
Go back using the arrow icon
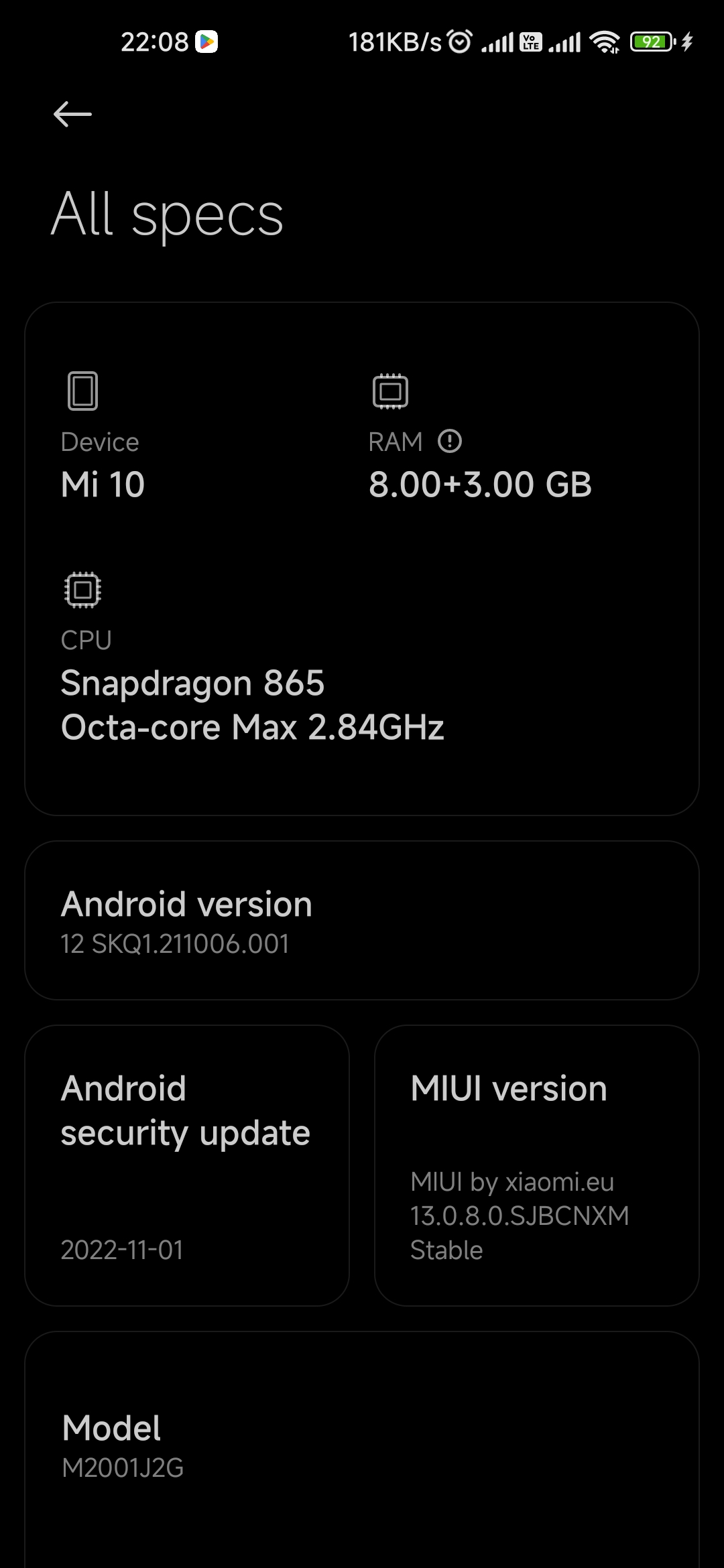coord(72,114)
